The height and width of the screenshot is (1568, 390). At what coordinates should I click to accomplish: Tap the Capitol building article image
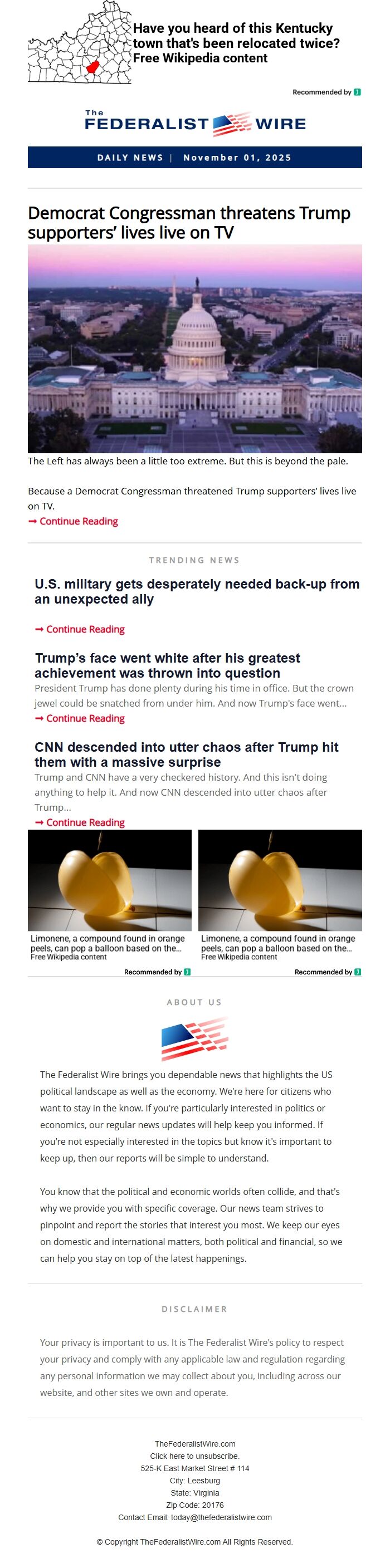(x=195, y=348)
